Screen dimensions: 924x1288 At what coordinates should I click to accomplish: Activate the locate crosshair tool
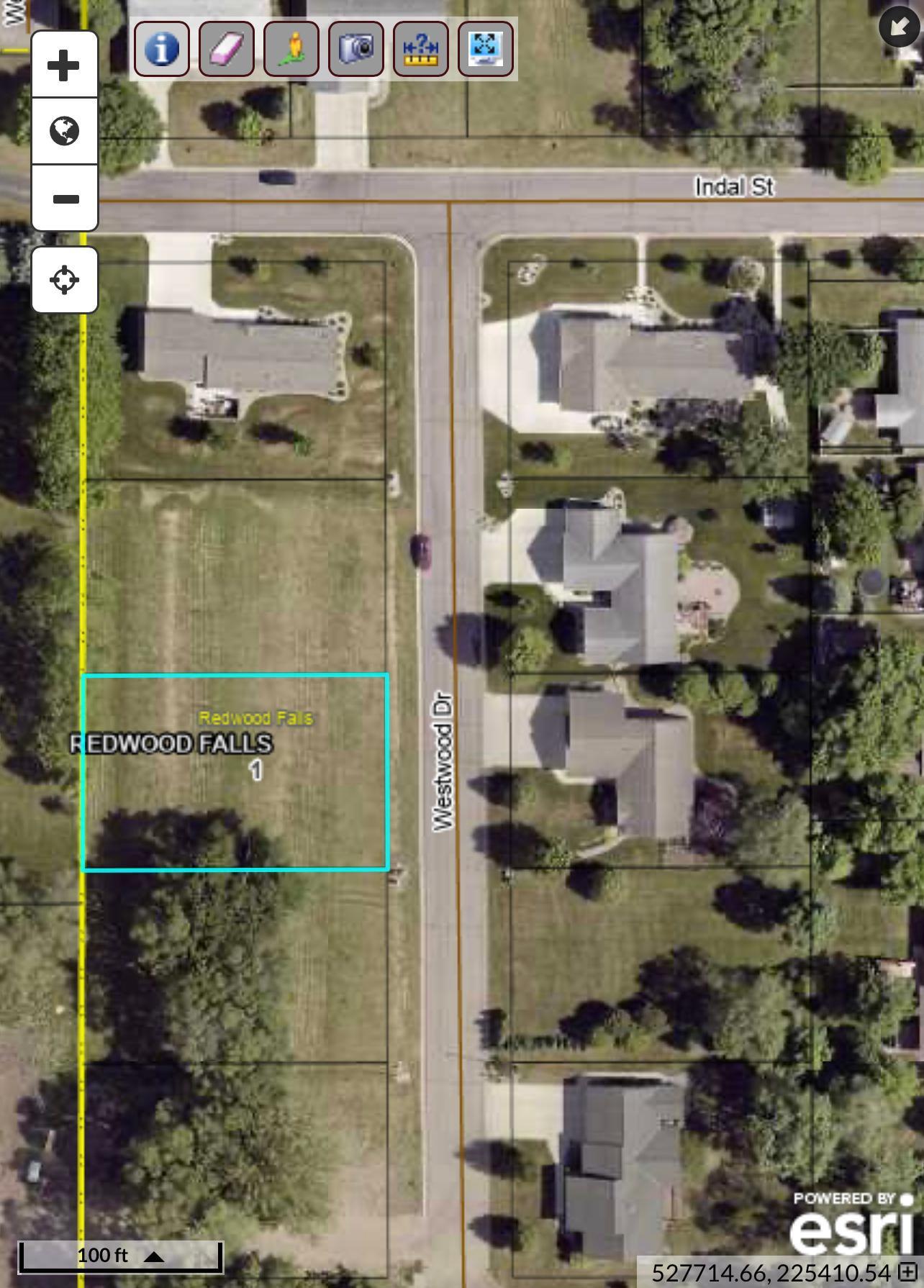tap(63, 281)
